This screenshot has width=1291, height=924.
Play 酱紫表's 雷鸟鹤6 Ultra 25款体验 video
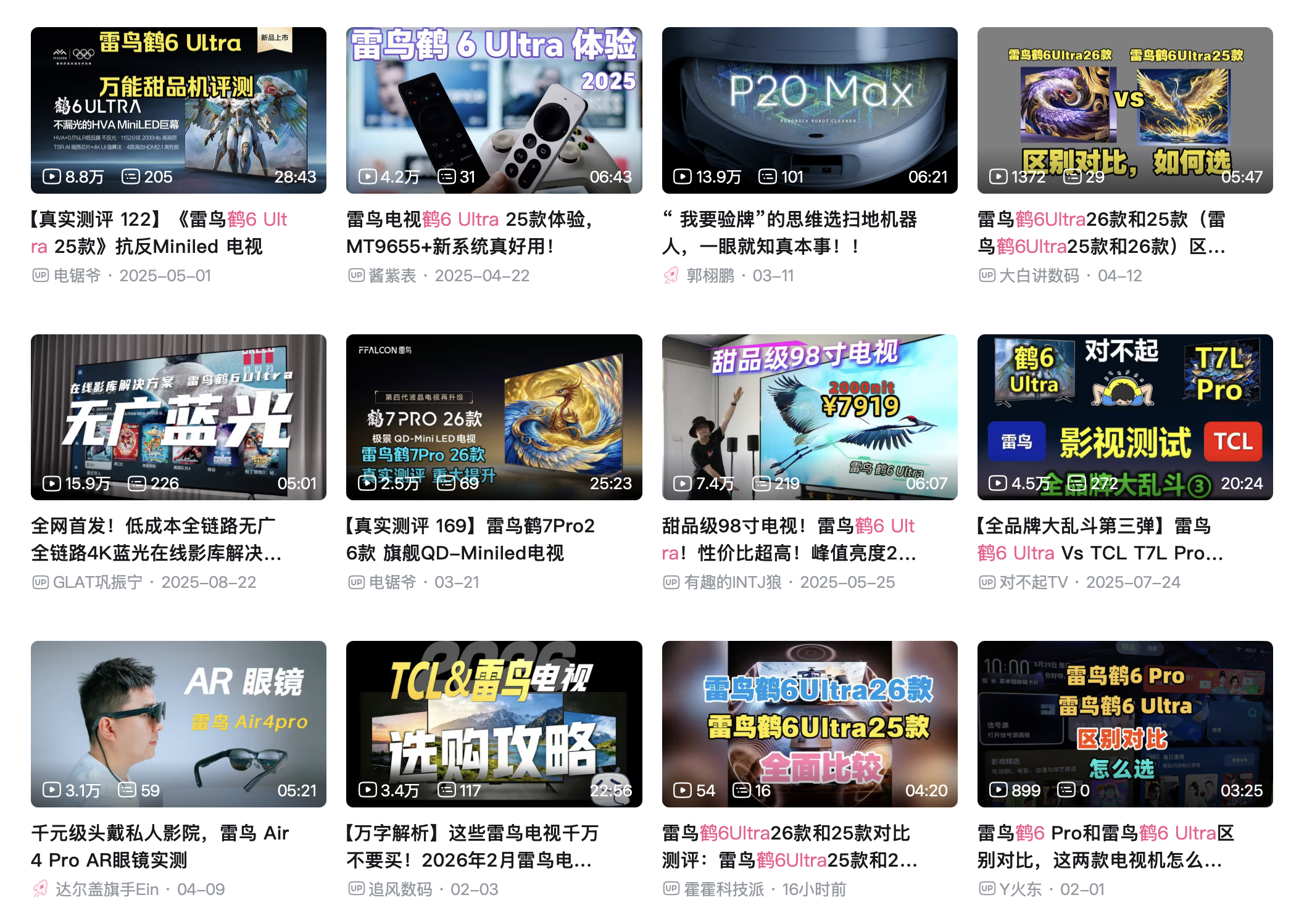494,110
